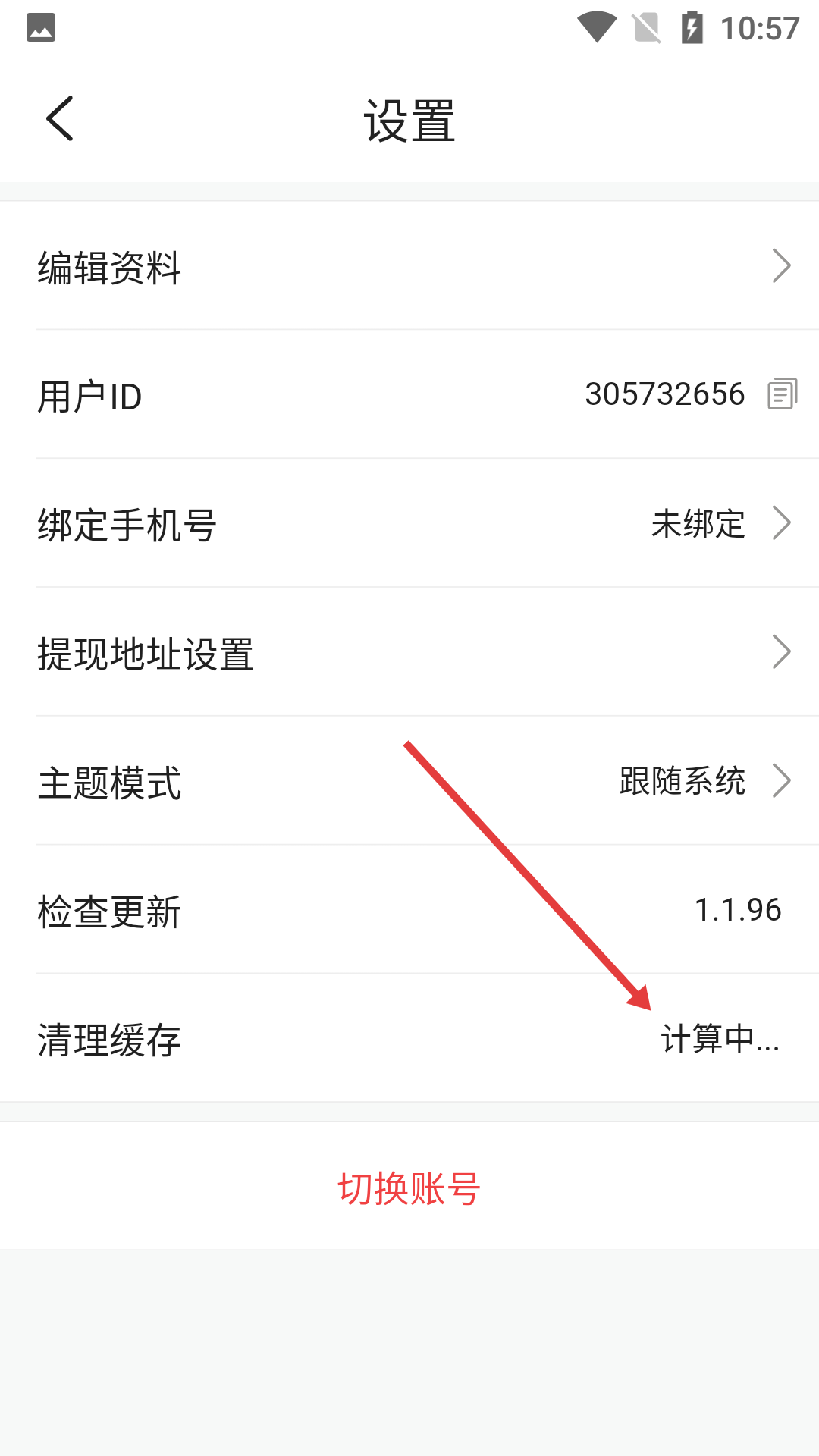Image resolution: width=819 pixels, height=1456 pixels.
Task: Click the 未绑定 text link
Action: pyautogui.click(x=698, y=523)
